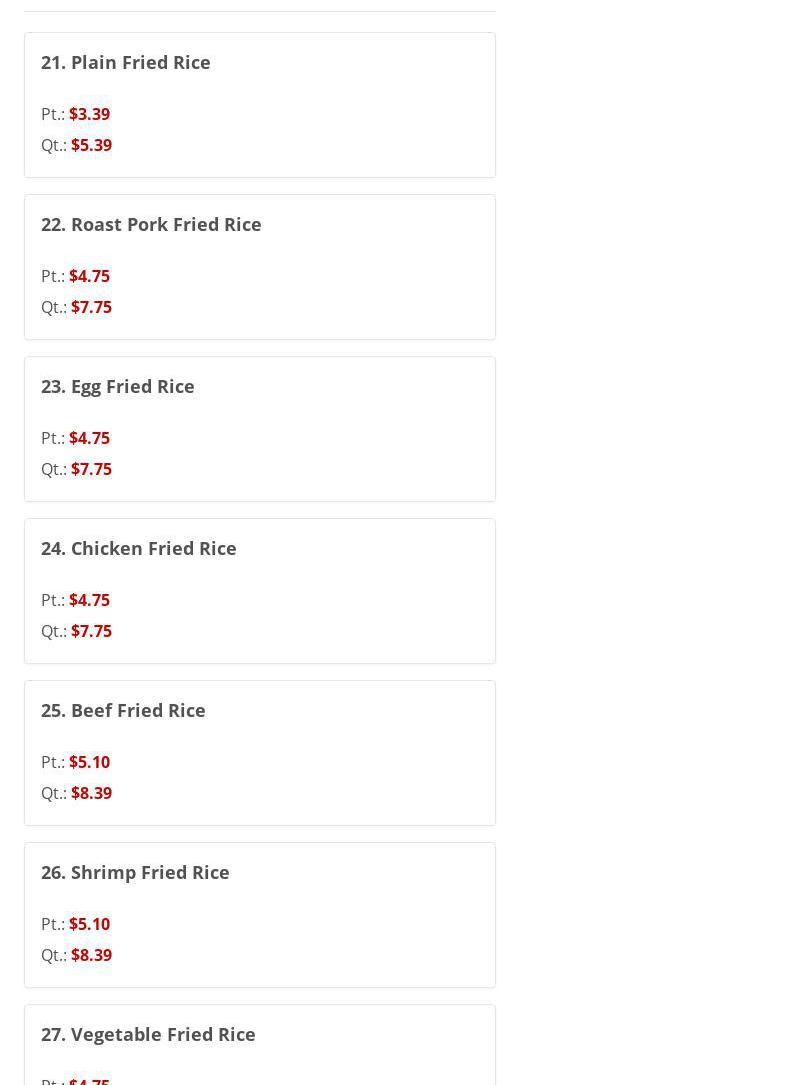
Task: Open Chicken Fried Rice menu card
Action: pyautogui.click(x=139, y=548)
